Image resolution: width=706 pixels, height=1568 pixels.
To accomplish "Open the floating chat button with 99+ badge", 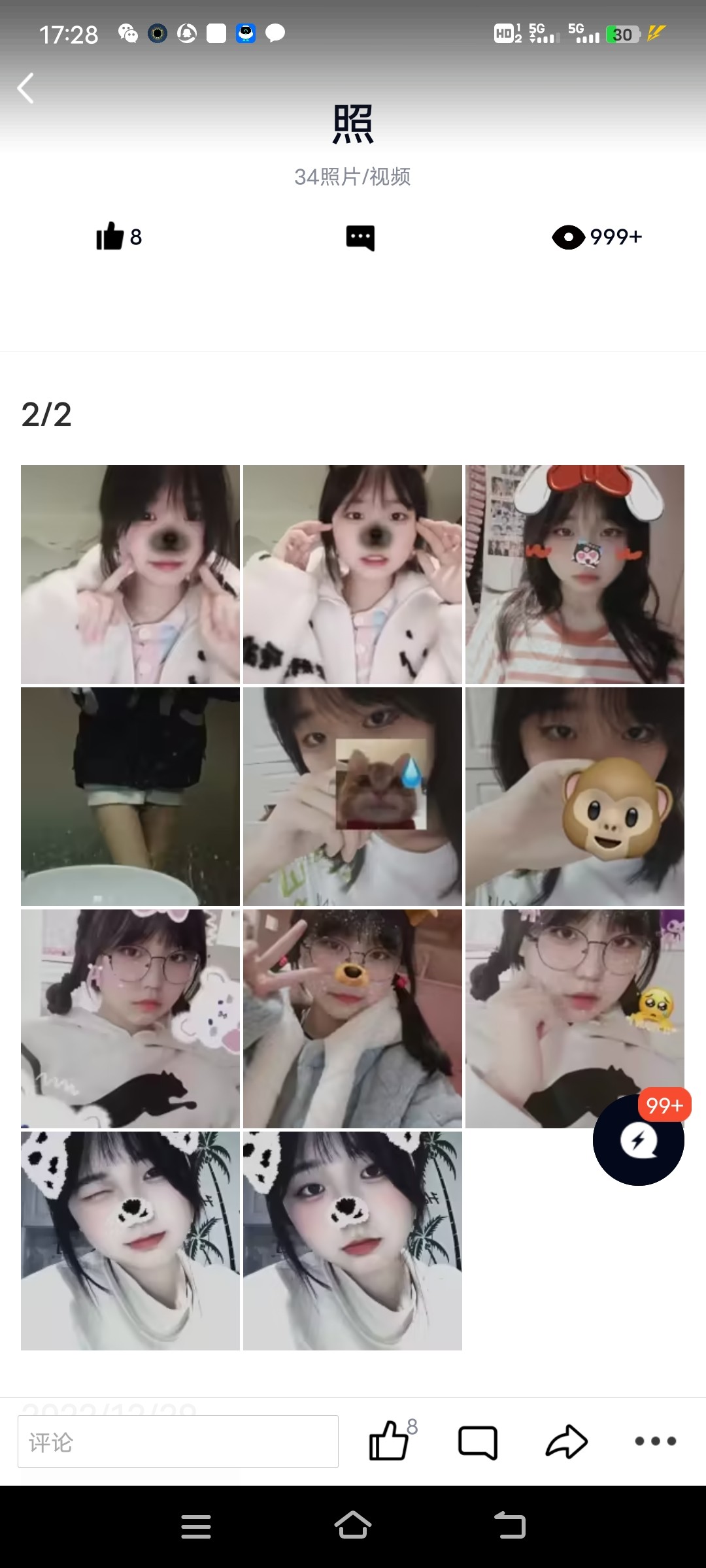I will click(638, 1140).
